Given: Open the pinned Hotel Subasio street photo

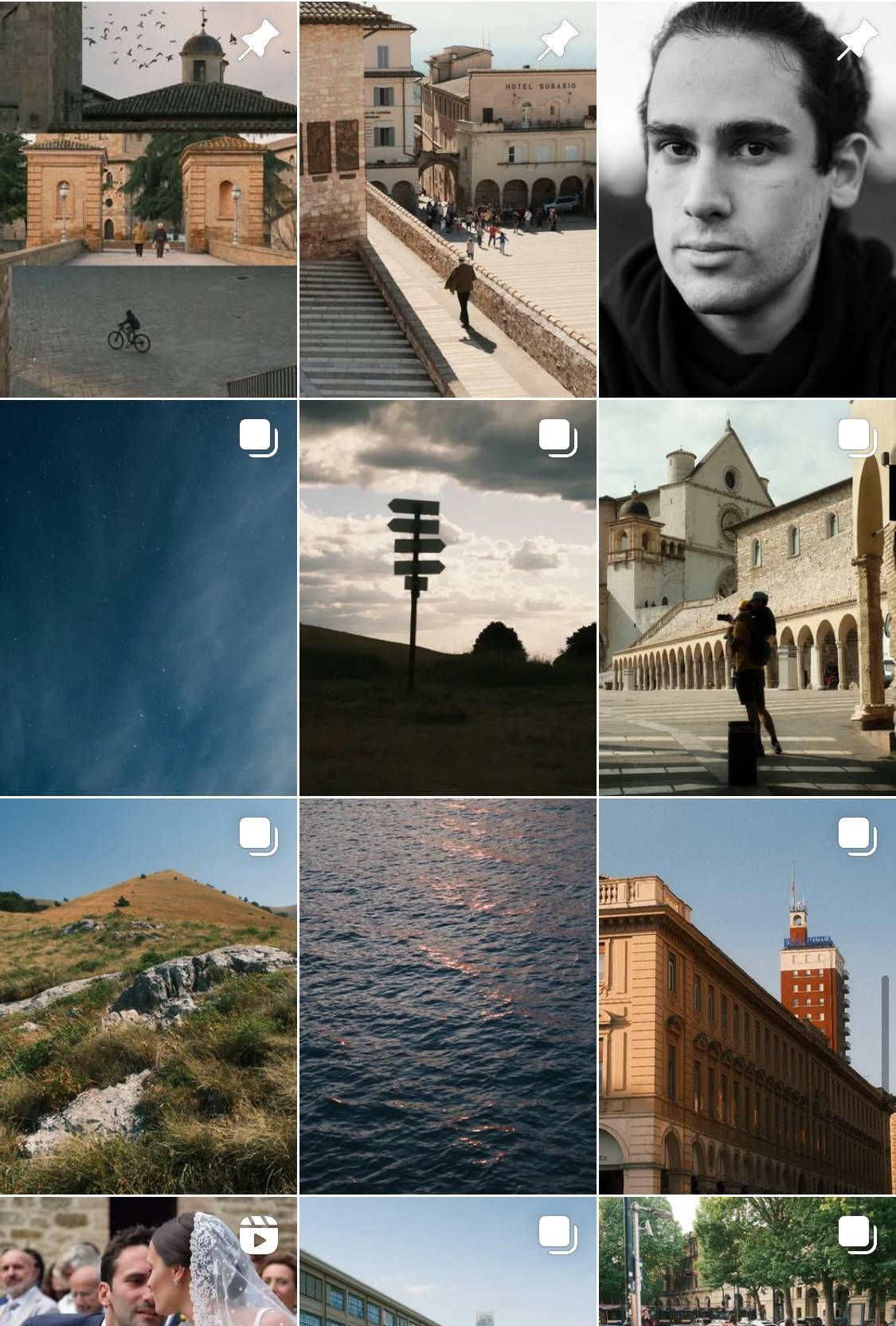Looking at the screenshot, I should (448, 199).
